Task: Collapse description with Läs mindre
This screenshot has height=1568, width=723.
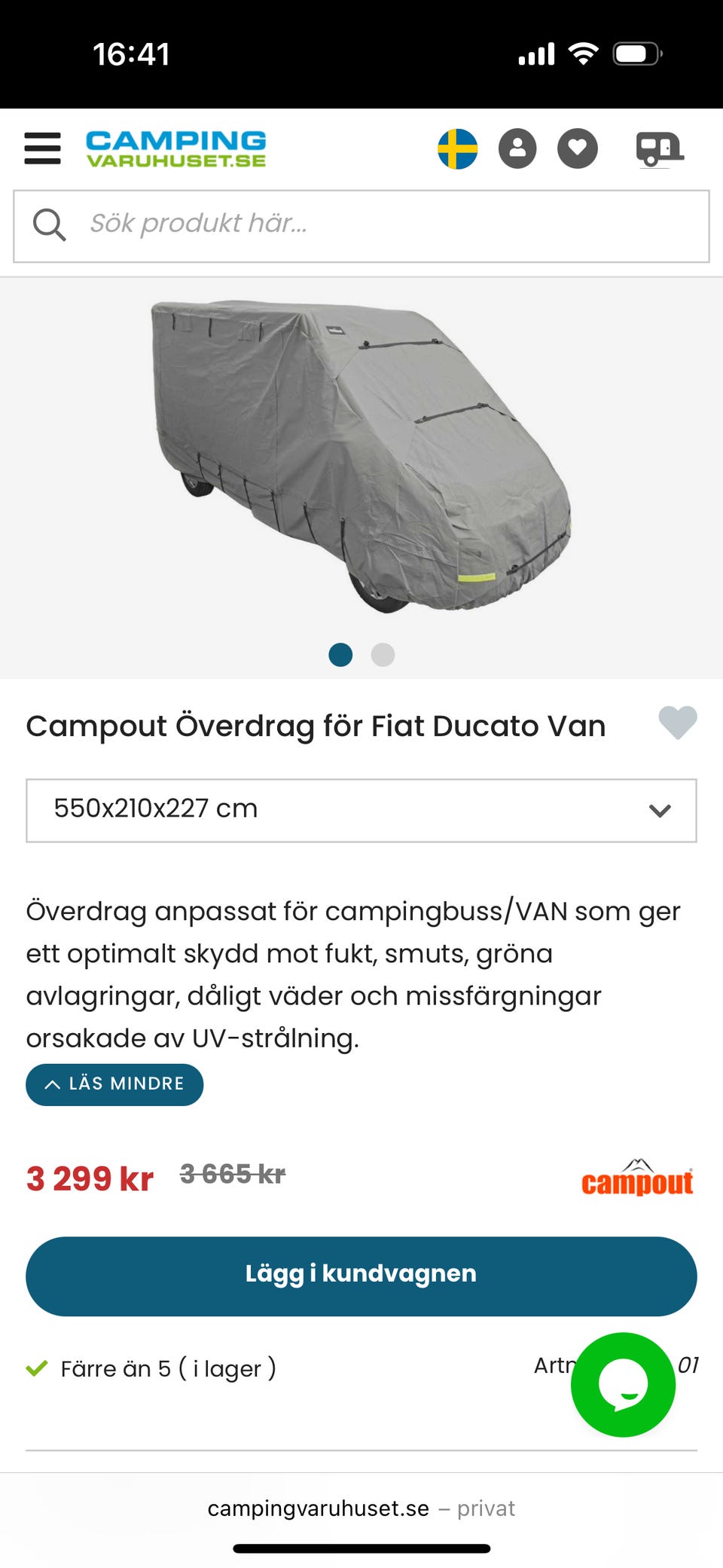Action: coord(114,1084)
